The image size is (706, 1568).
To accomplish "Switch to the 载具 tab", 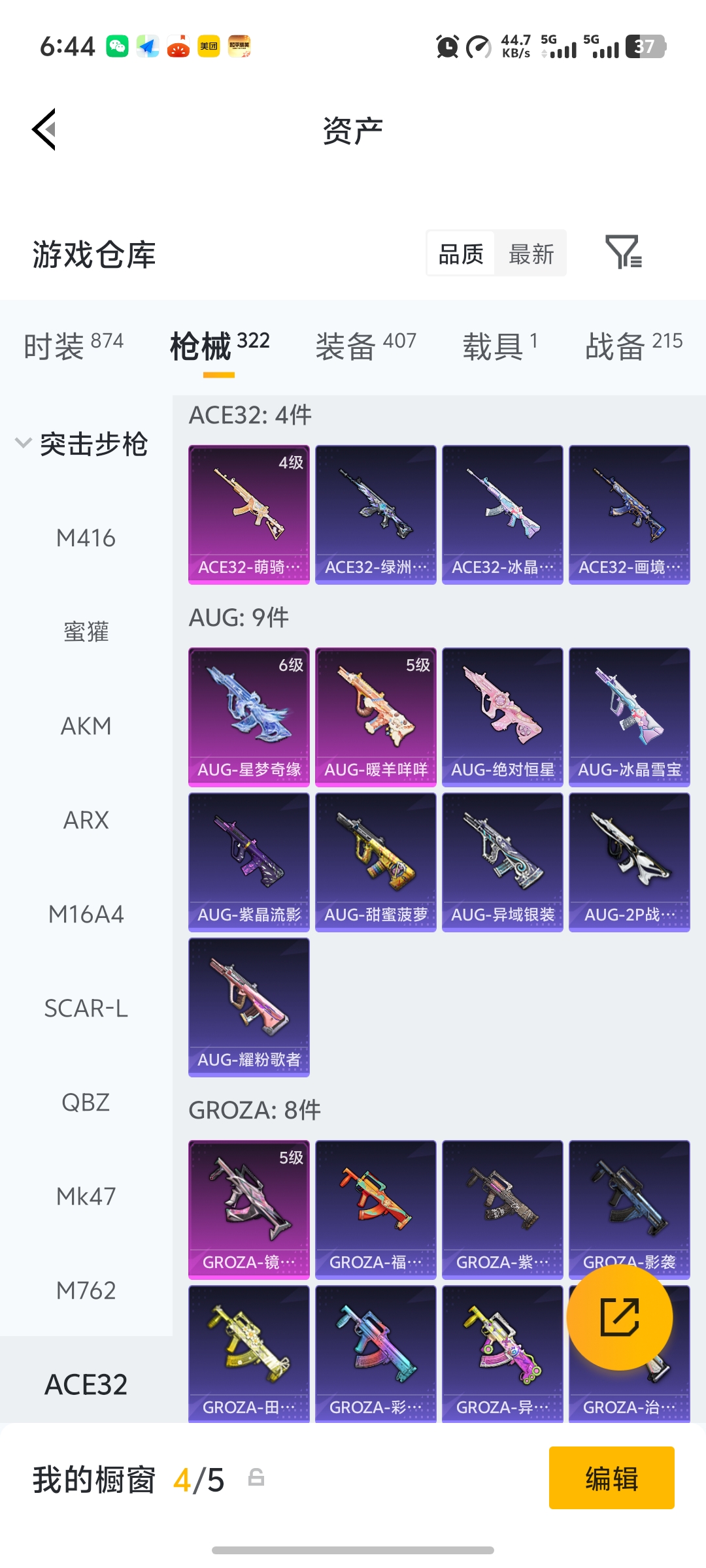I will pyautogui.click(x=499, y=345).
